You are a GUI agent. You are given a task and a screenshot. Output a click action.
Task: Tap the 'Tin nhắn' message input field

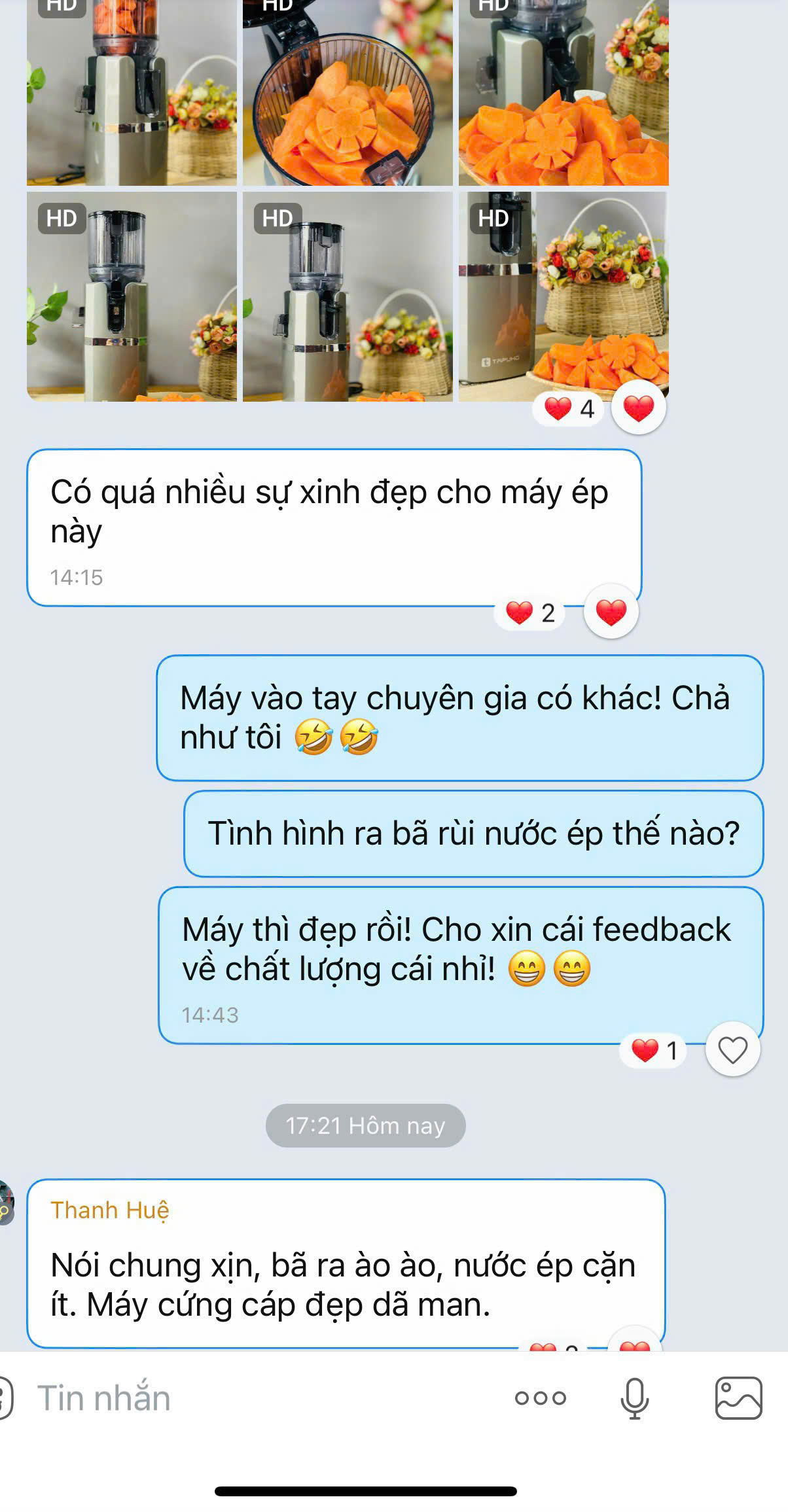tap(262, 1398)
